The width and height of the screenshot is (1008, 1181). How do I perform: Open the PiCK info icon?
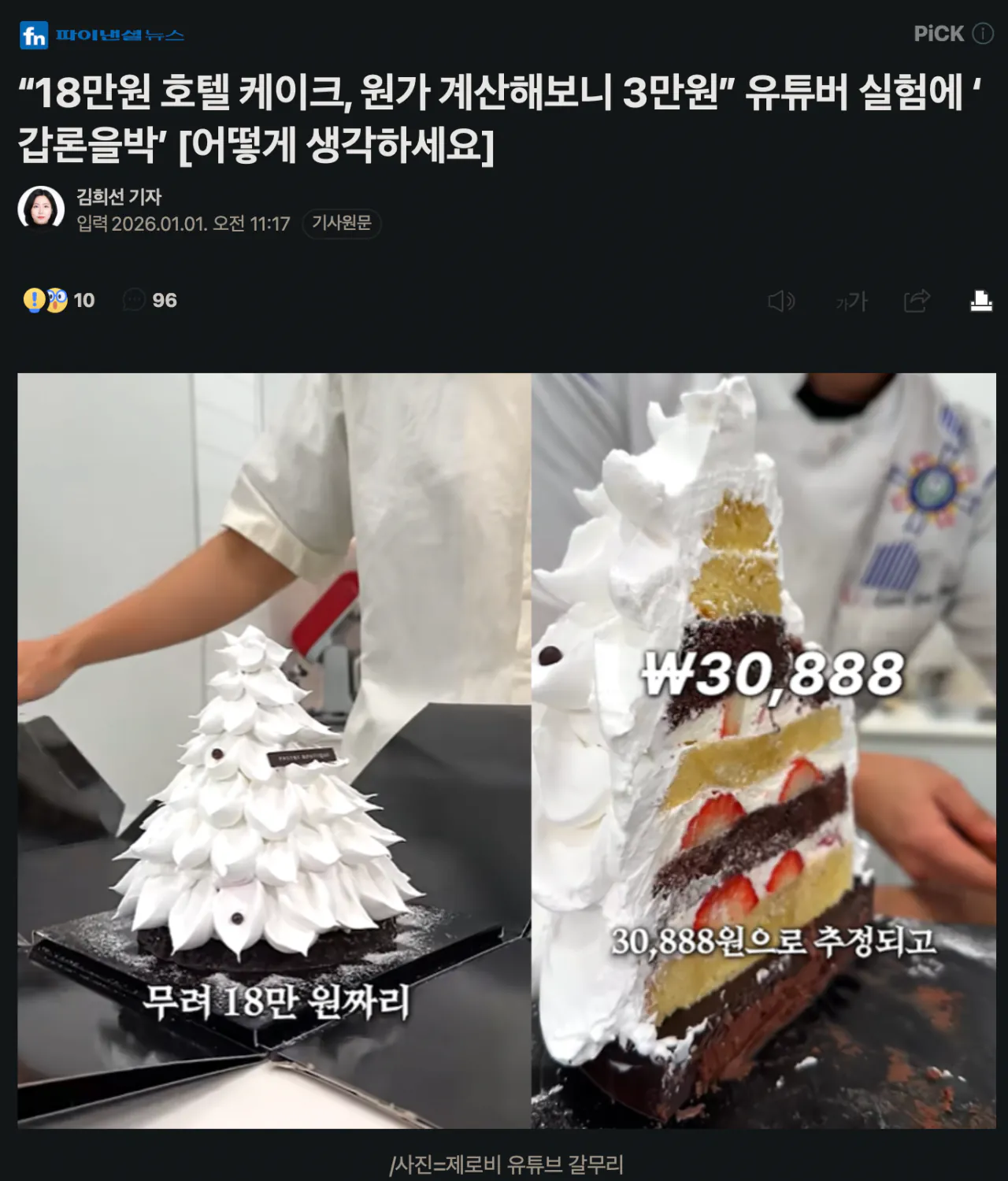click(x=983, y=33)
